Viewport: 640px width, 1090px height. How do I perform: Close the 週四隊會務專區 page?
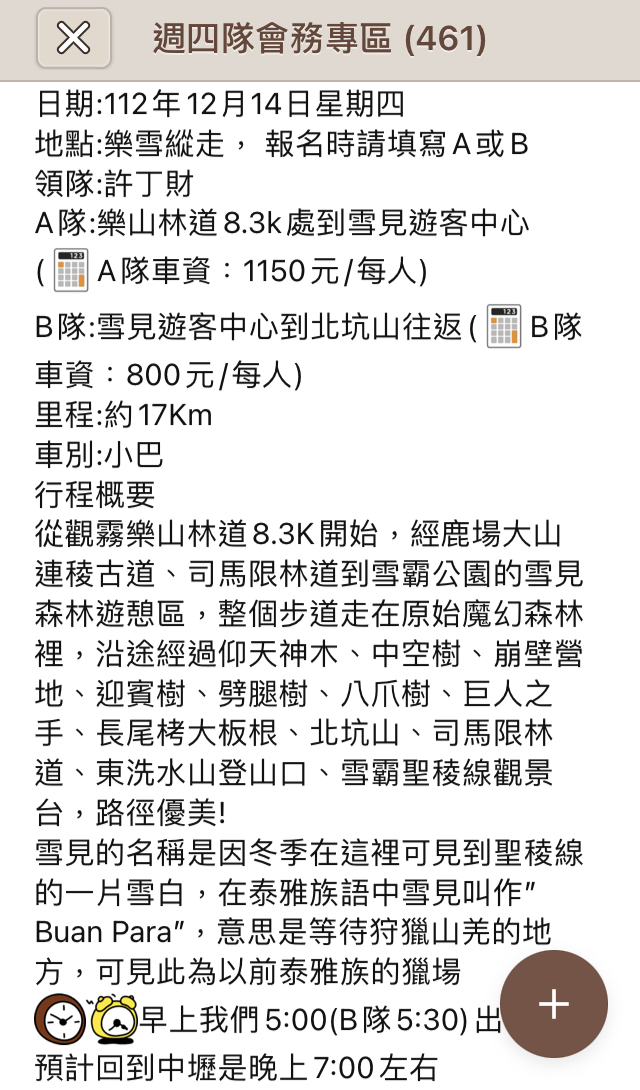click(73, 39)
